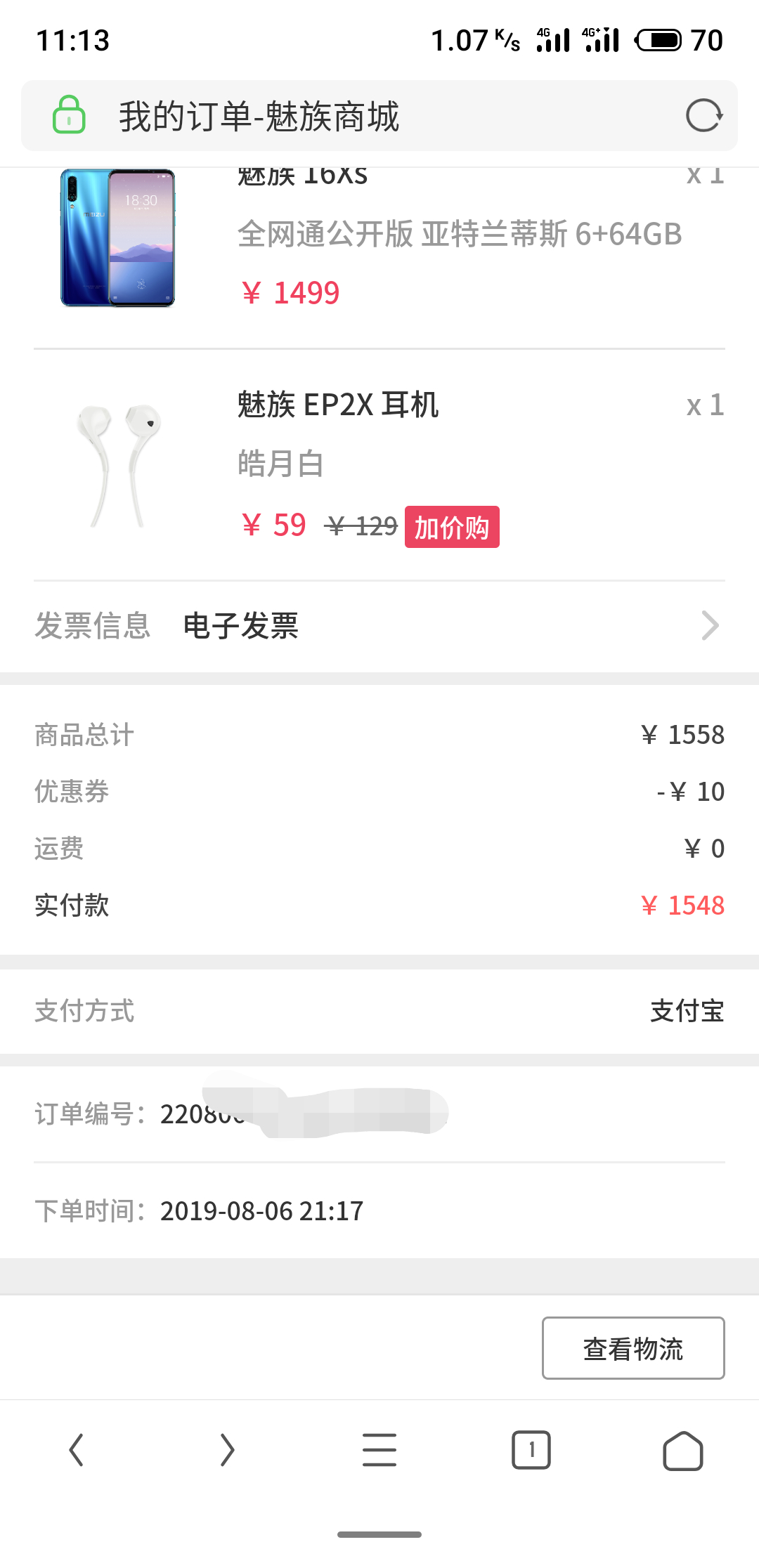Viewport: 759px width, 1568px height.
Task: Open the 魅族 16Xs phone product
Action: 379,239
